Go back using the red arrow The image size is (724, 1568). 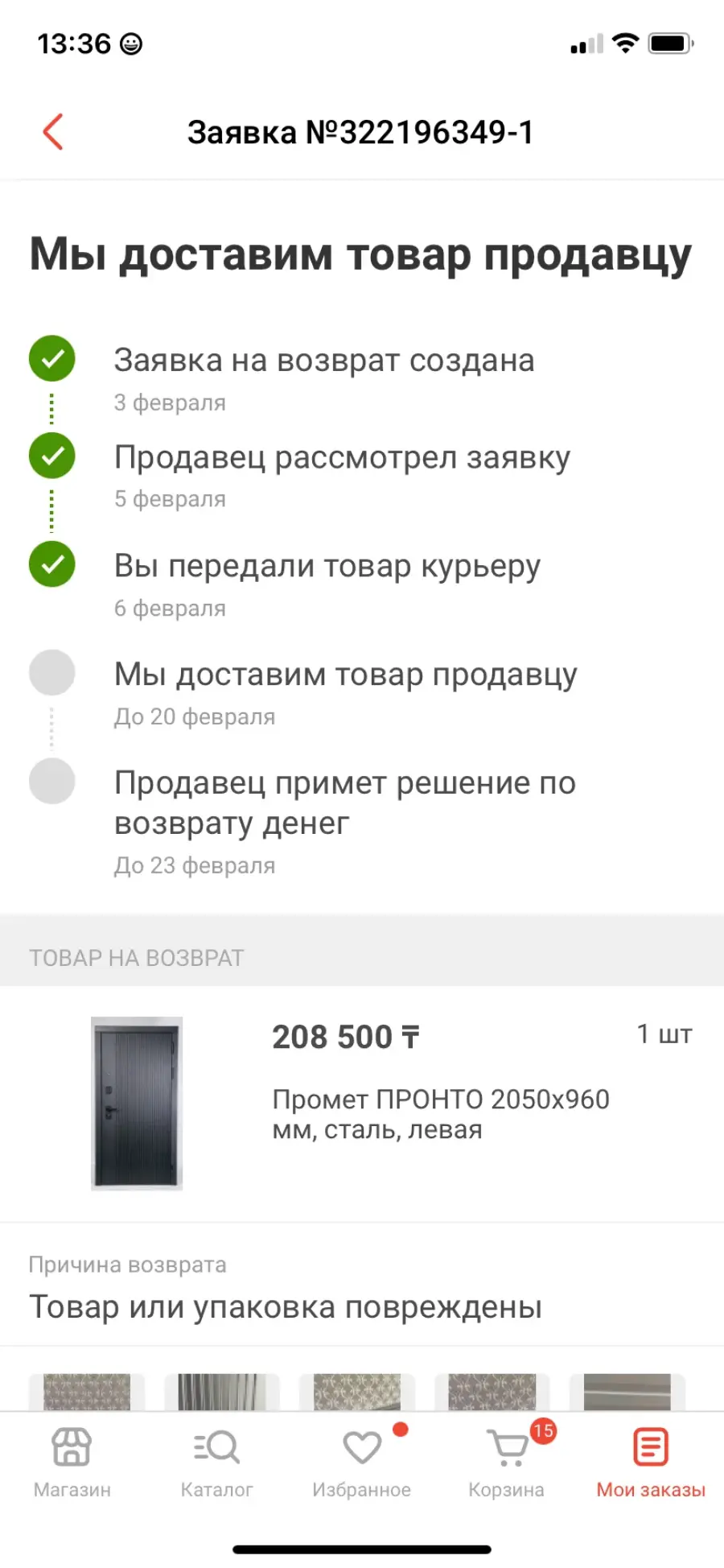click(x=53, y=132)
